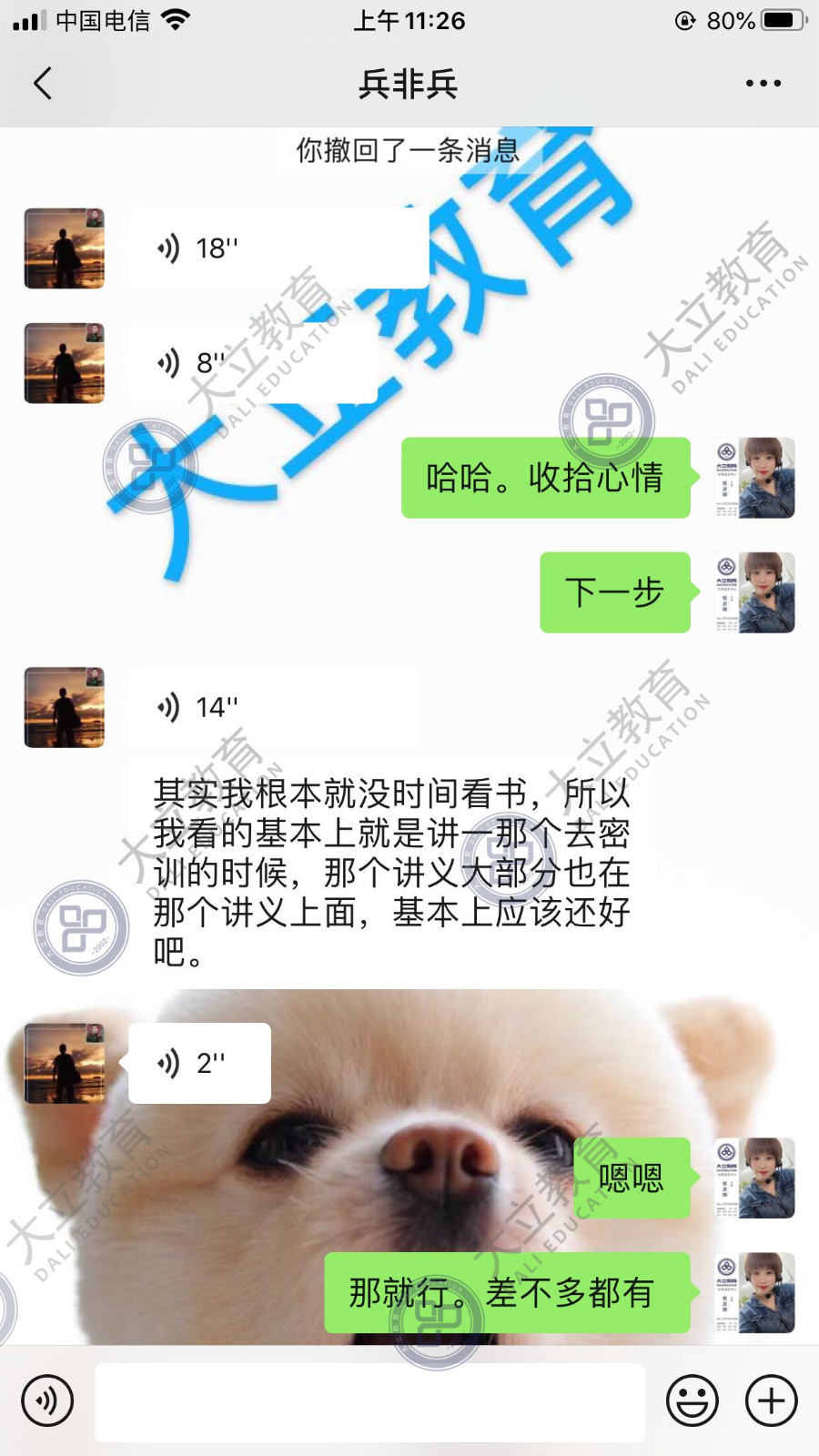Image resolution: width=819 pixels, height=1456 pixels.
Task: Play the 8-second voice message
Action: click(252, 363)
